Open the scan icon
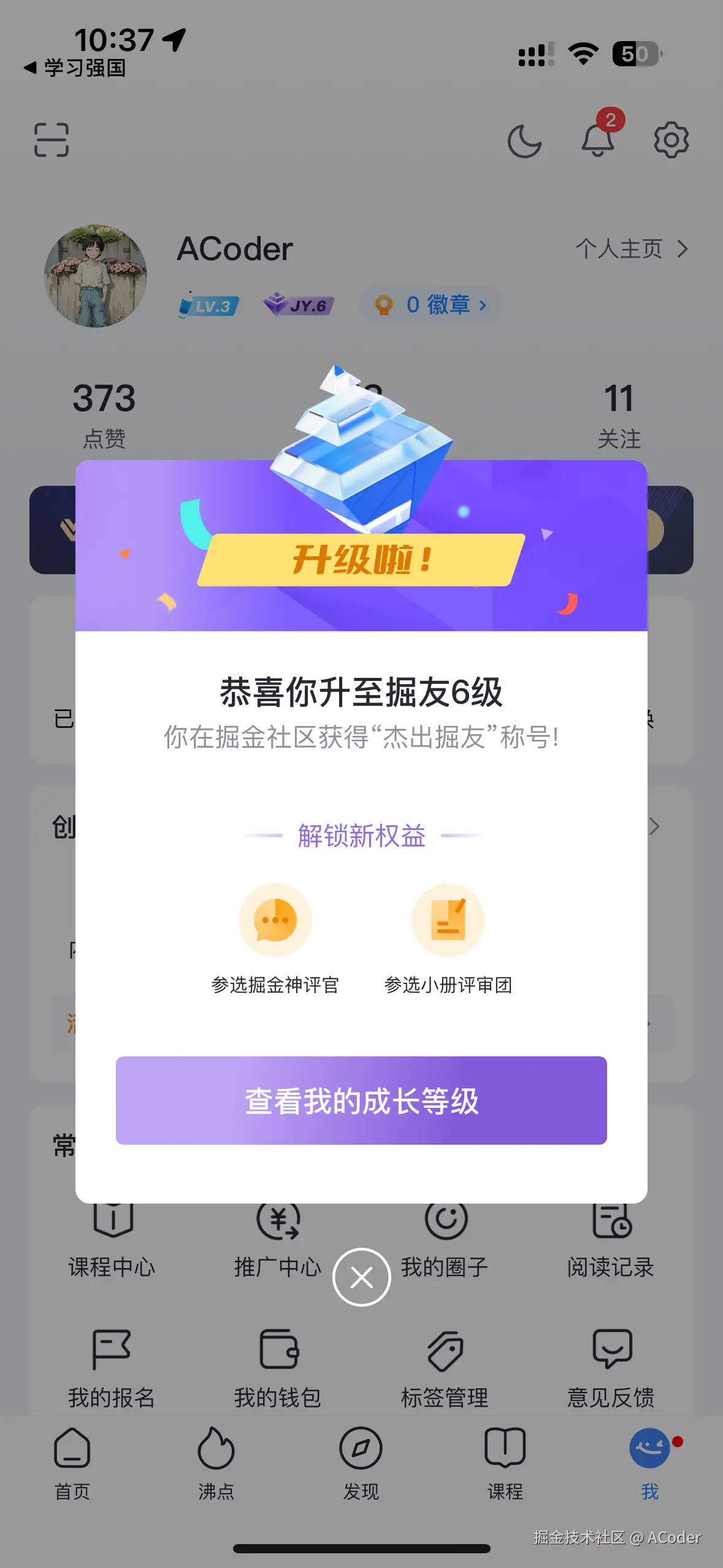The width and height of the screenshot is (723, 1568). (x=52, y=140)
